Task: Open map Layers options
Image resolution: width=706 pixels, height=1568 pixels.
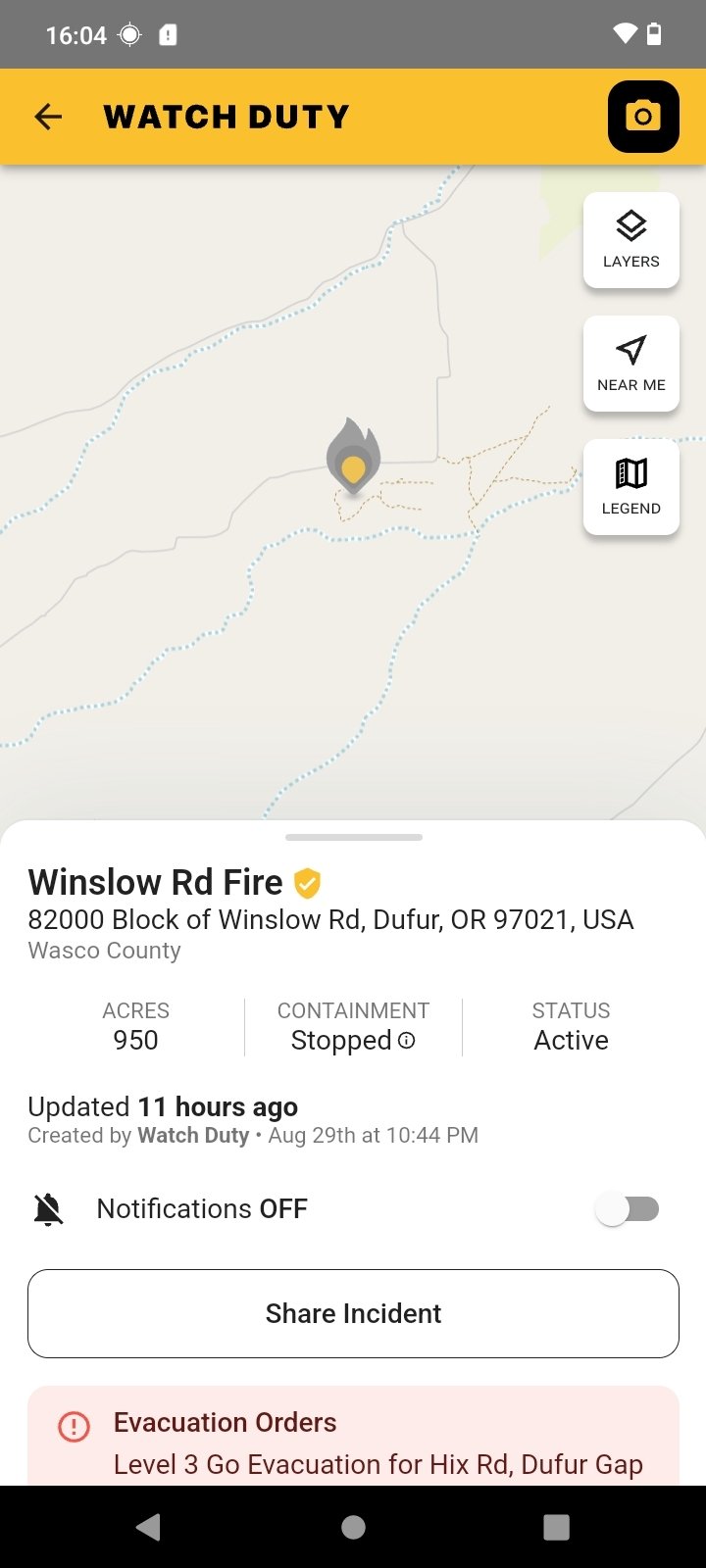Action: [631, 240]
